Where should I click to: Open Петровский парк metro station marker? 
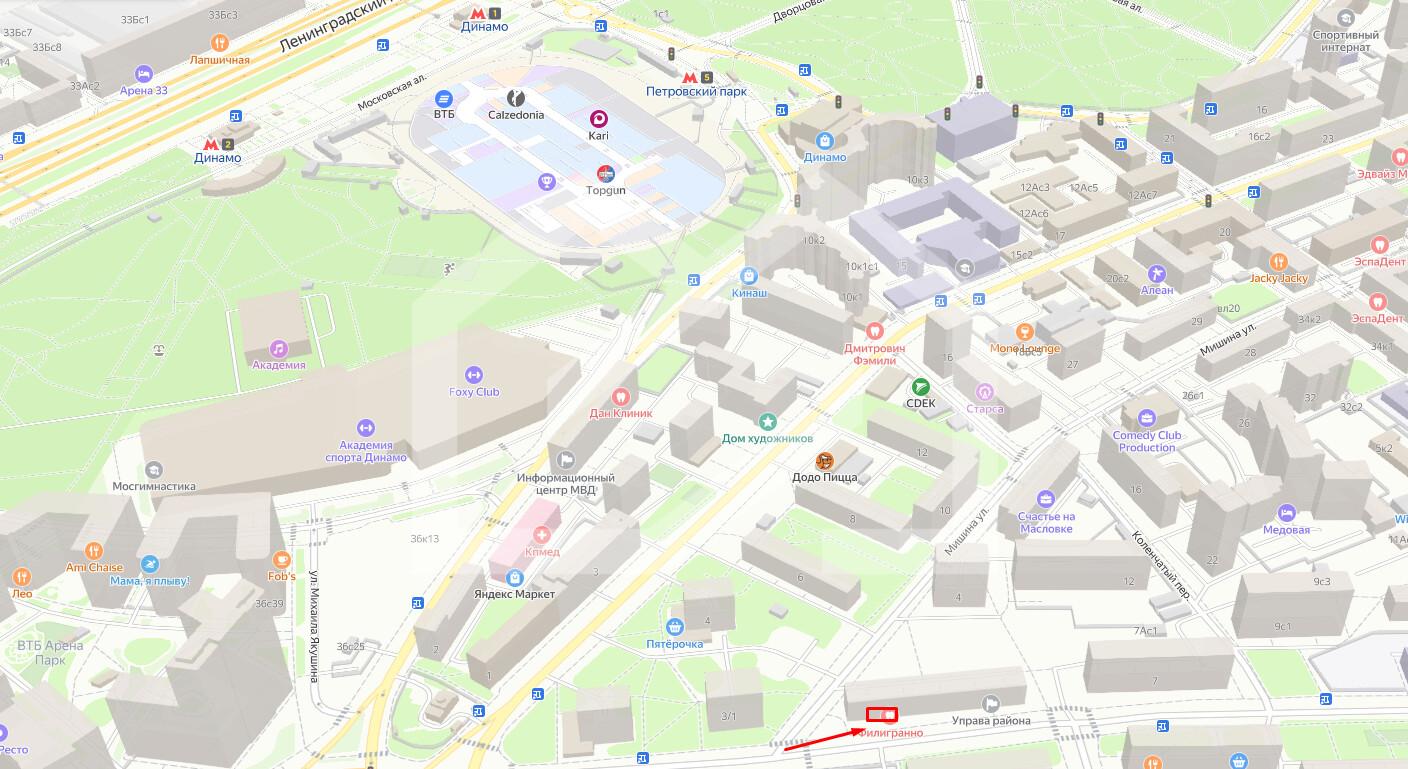pyautogui.click(x=690, y=77)
